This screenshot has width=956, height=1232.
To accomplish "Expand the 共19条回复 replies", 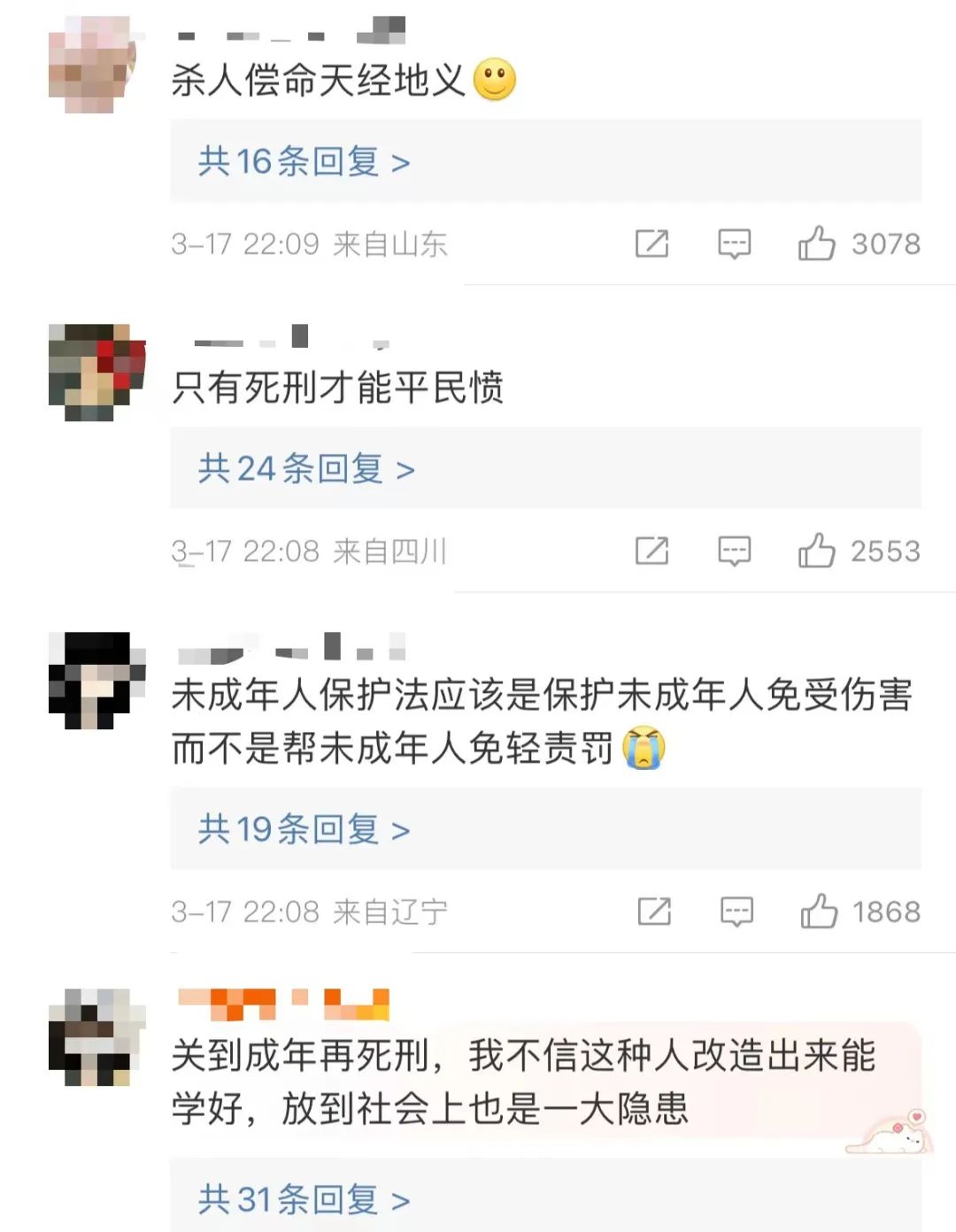I will point(304,829).
